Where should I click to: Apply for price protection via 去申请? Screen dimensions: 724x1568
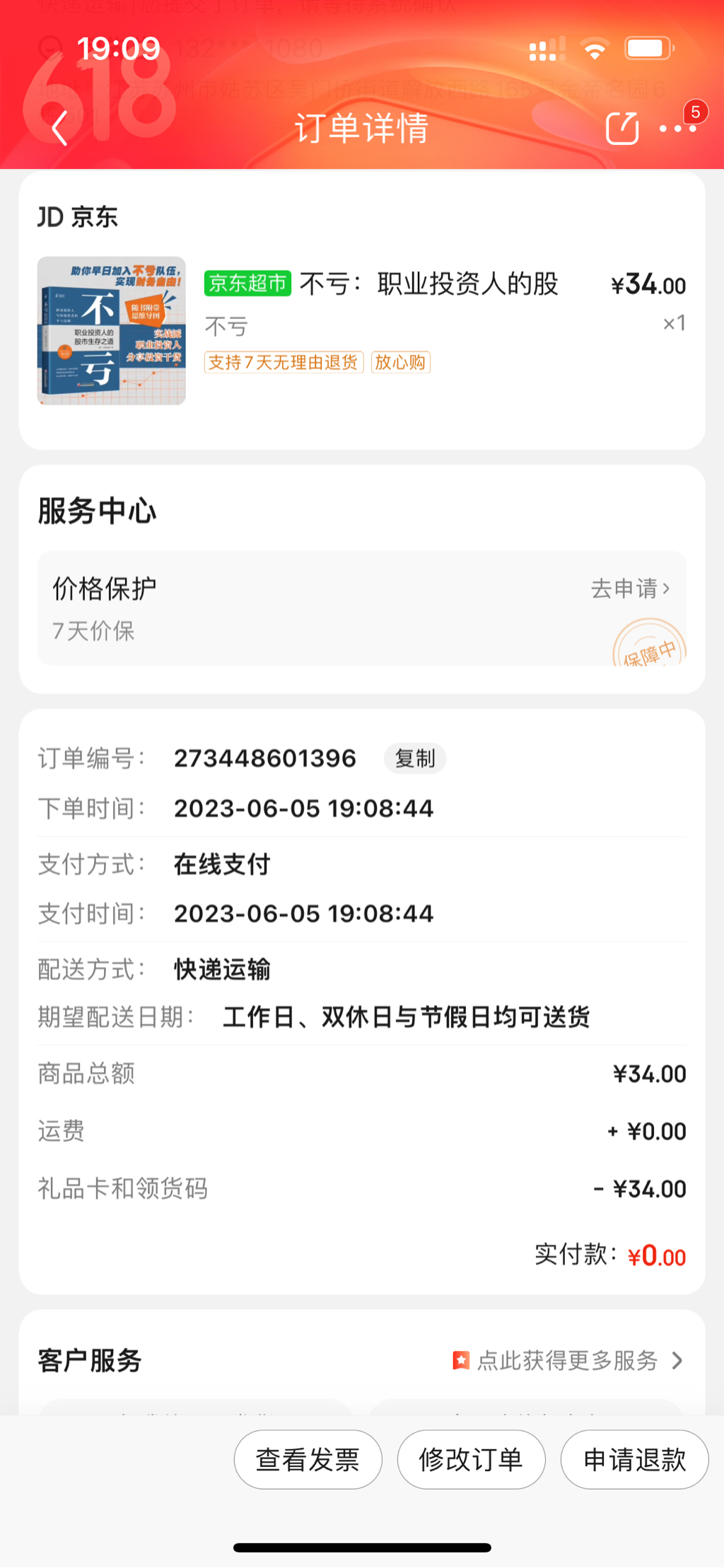click(630, 588)
